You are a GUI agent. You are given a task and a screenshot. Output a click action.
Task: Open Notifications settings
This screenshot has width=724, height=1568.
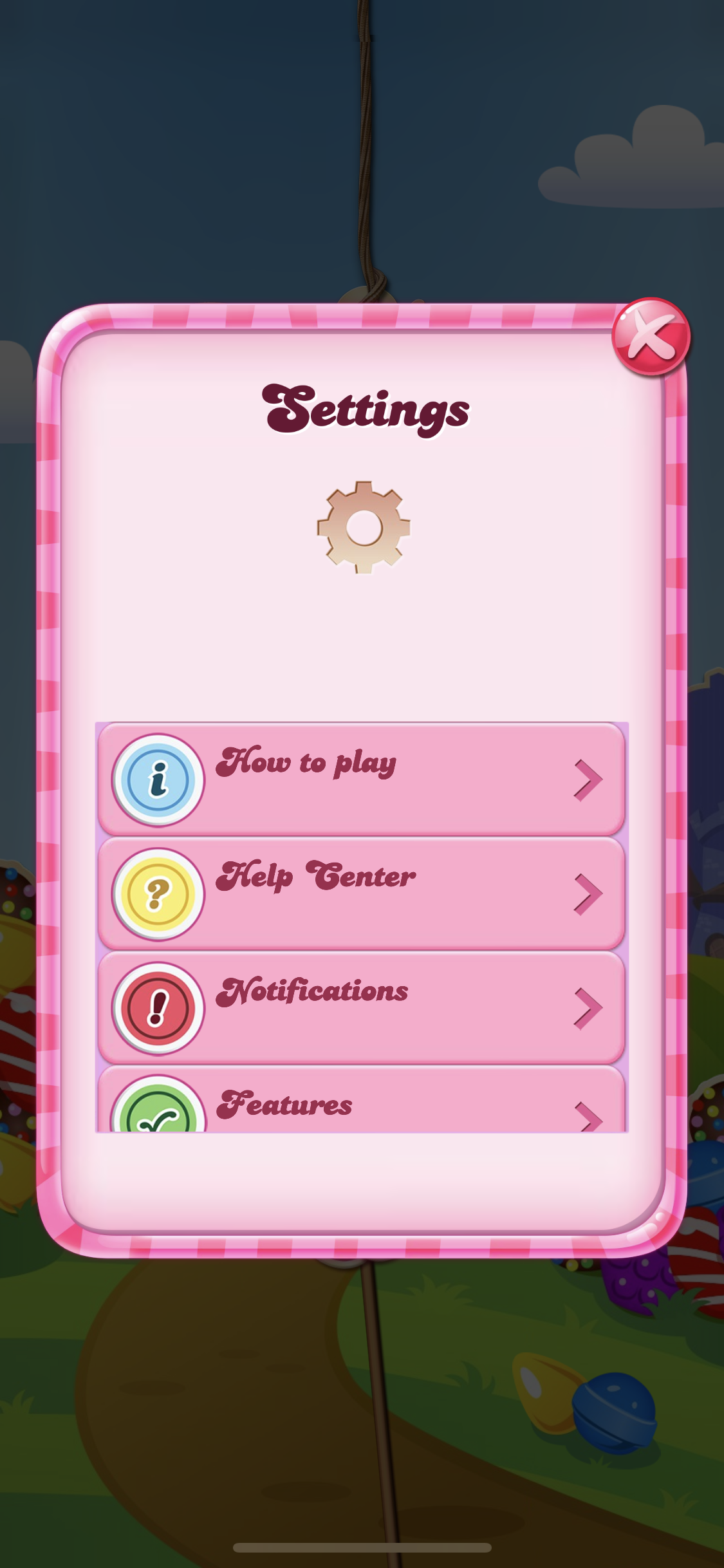coord(361,1007)
